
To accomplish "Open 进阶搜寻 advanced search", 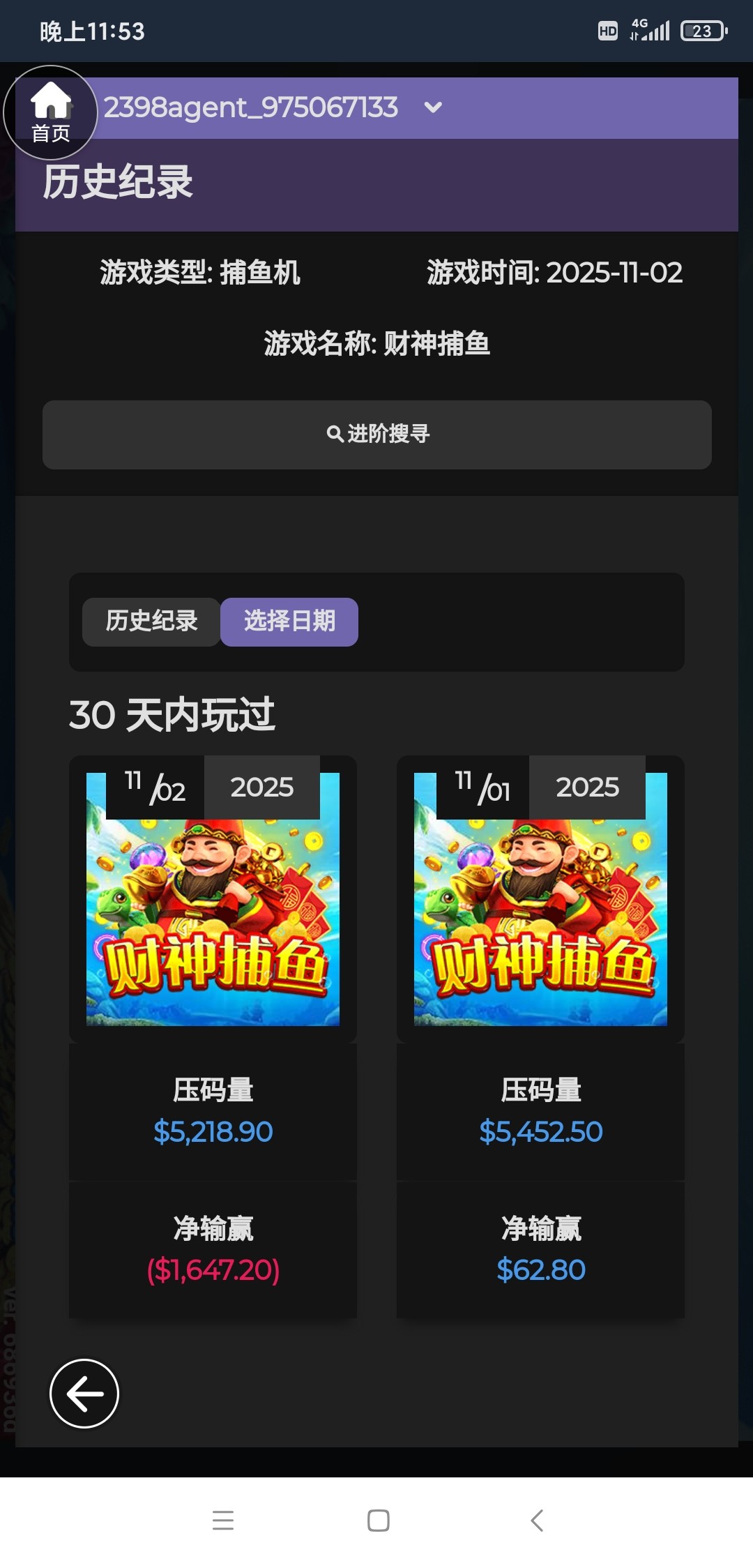I will point(376,434).
